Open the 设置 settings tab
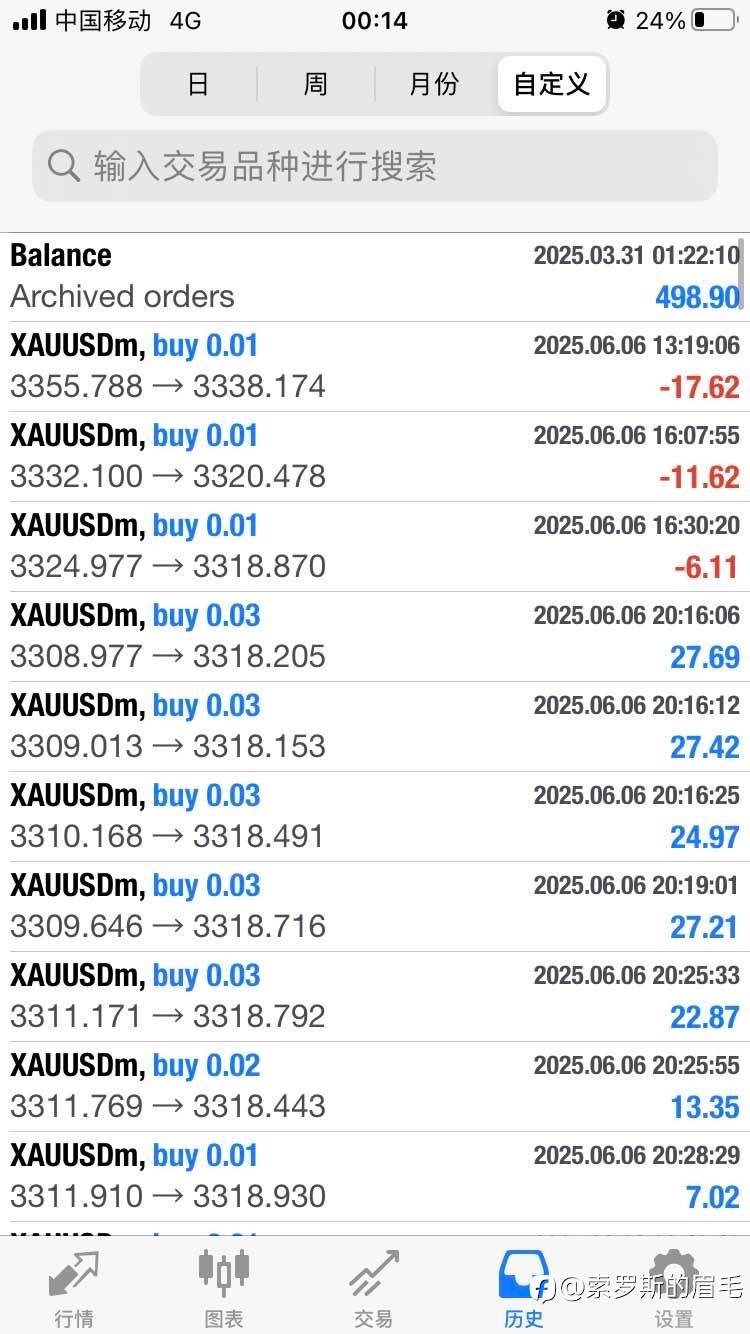Image resolution: width=750 pixels, height=1334 pixels. pyautogui.click(x=673, y=1288)
